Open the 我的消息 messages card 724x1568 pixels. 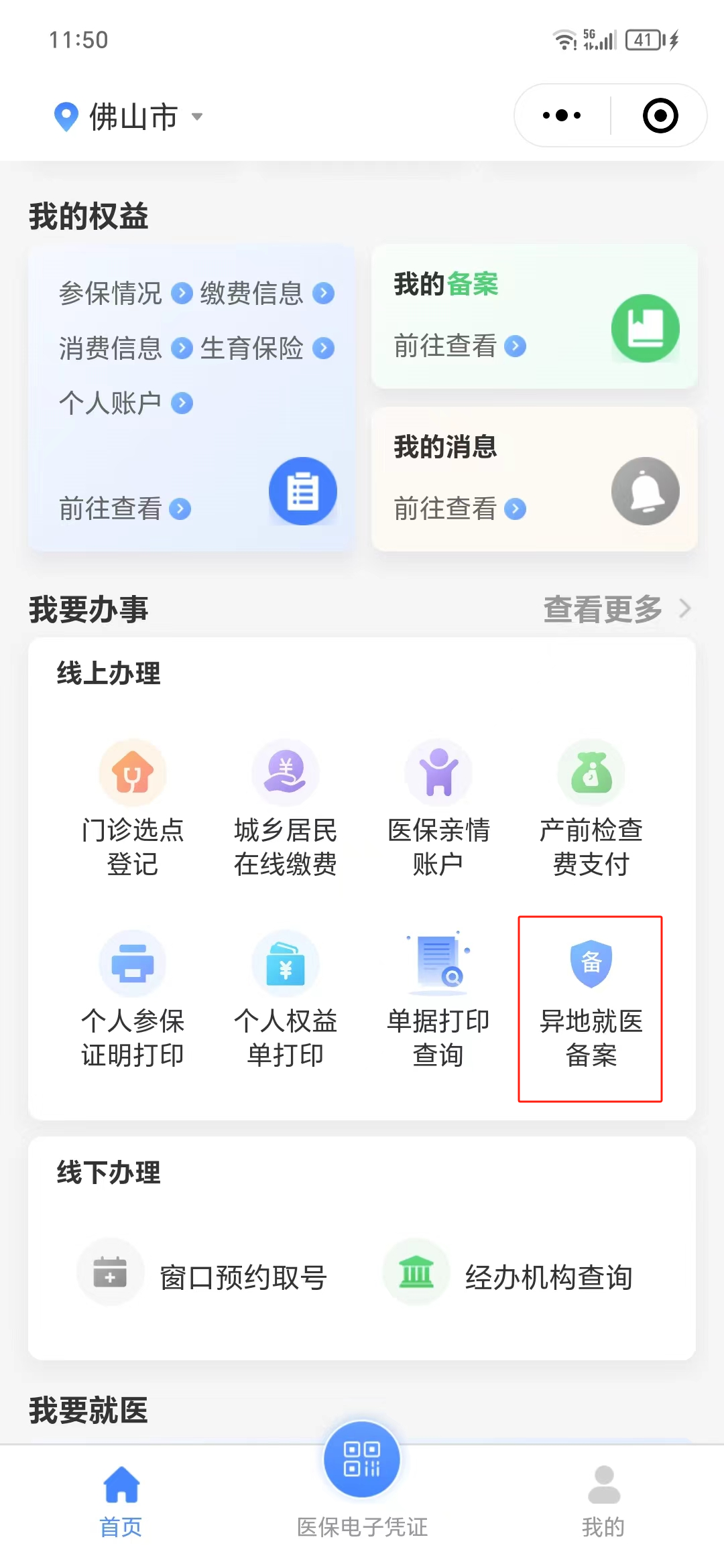click(534, 479)
